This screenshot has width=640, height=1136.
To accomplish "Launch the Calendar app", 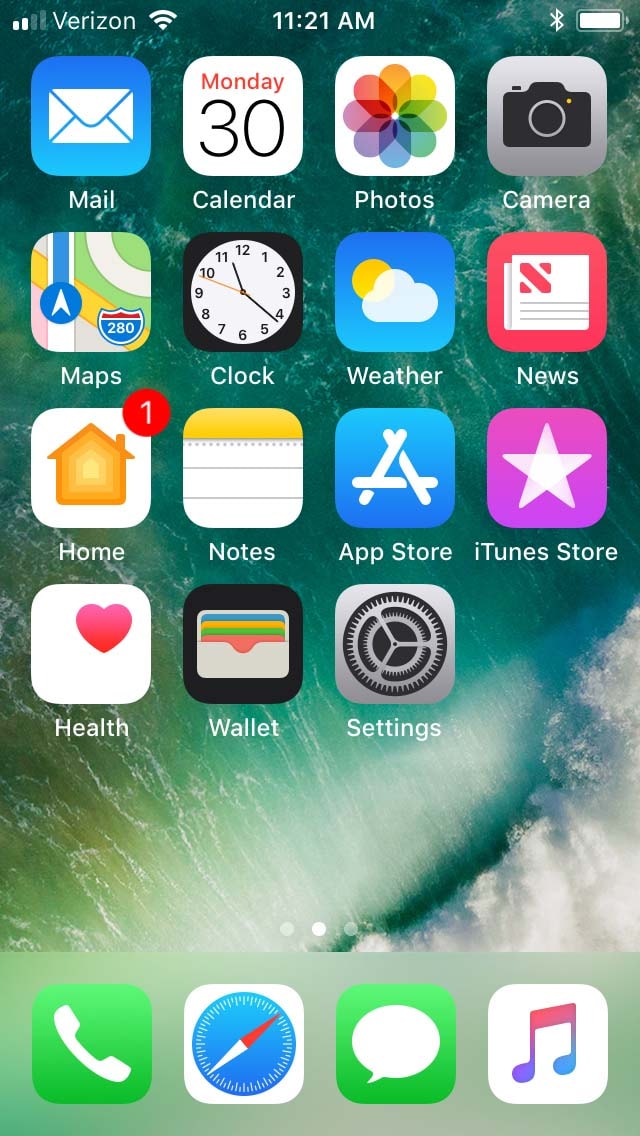I will click(243, 116).
